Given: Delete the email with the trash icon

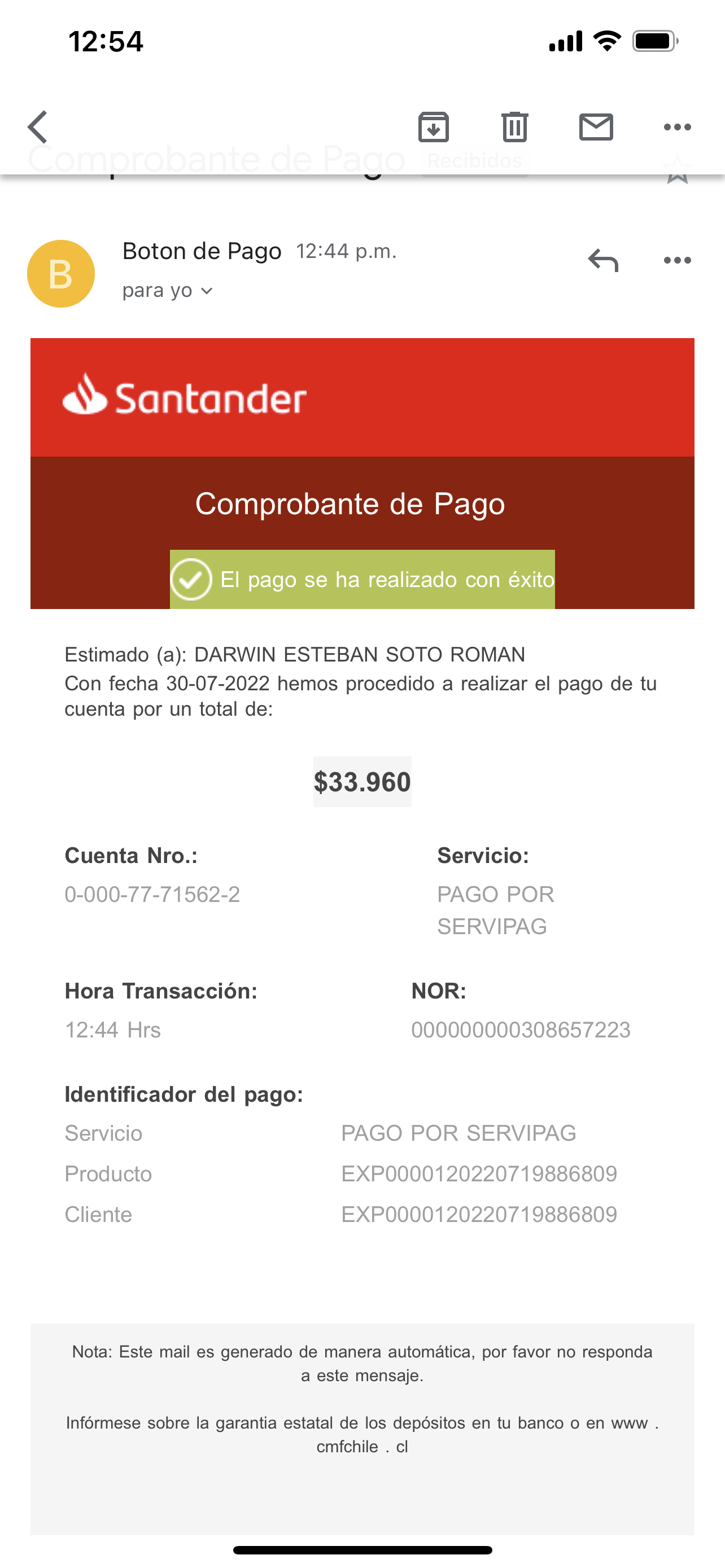Looking at the screenshot, I should (514, 126).
